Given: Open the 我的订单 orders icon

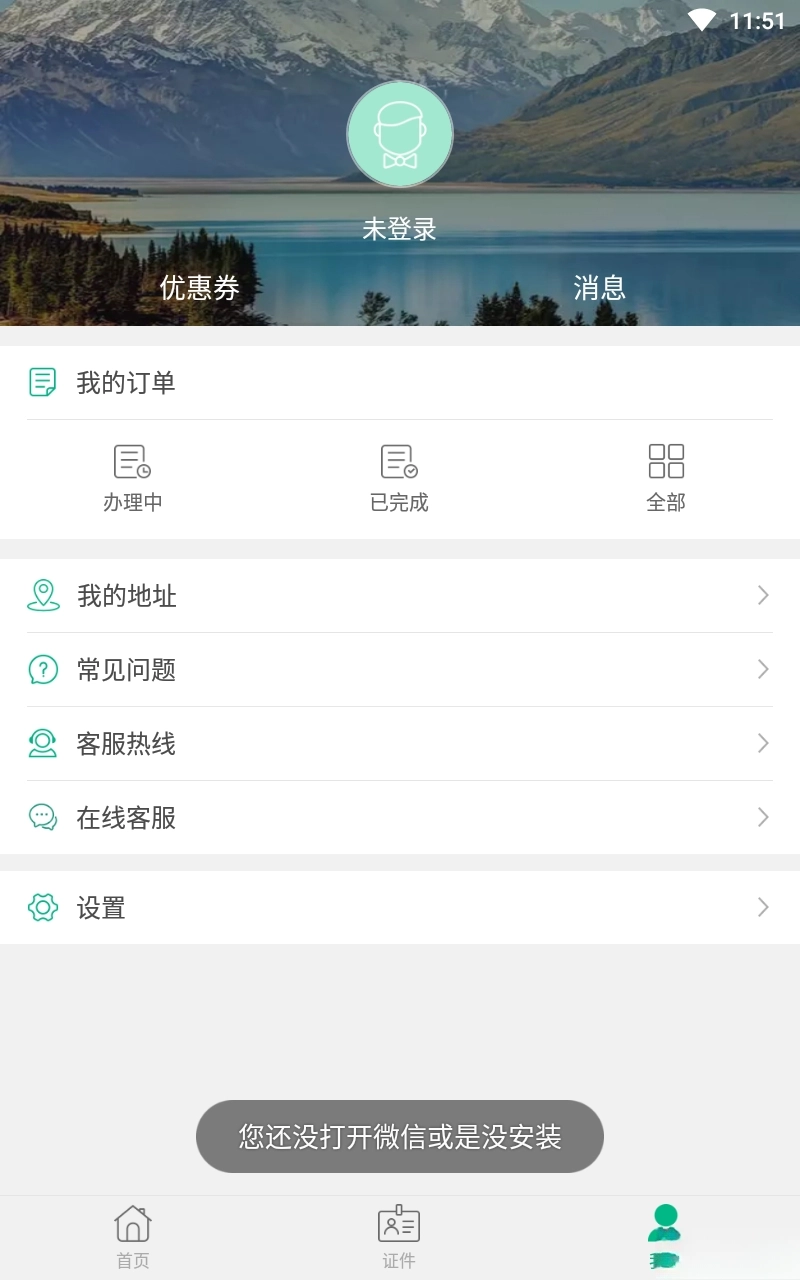Looking at the screenshot, I should (42, 381).
